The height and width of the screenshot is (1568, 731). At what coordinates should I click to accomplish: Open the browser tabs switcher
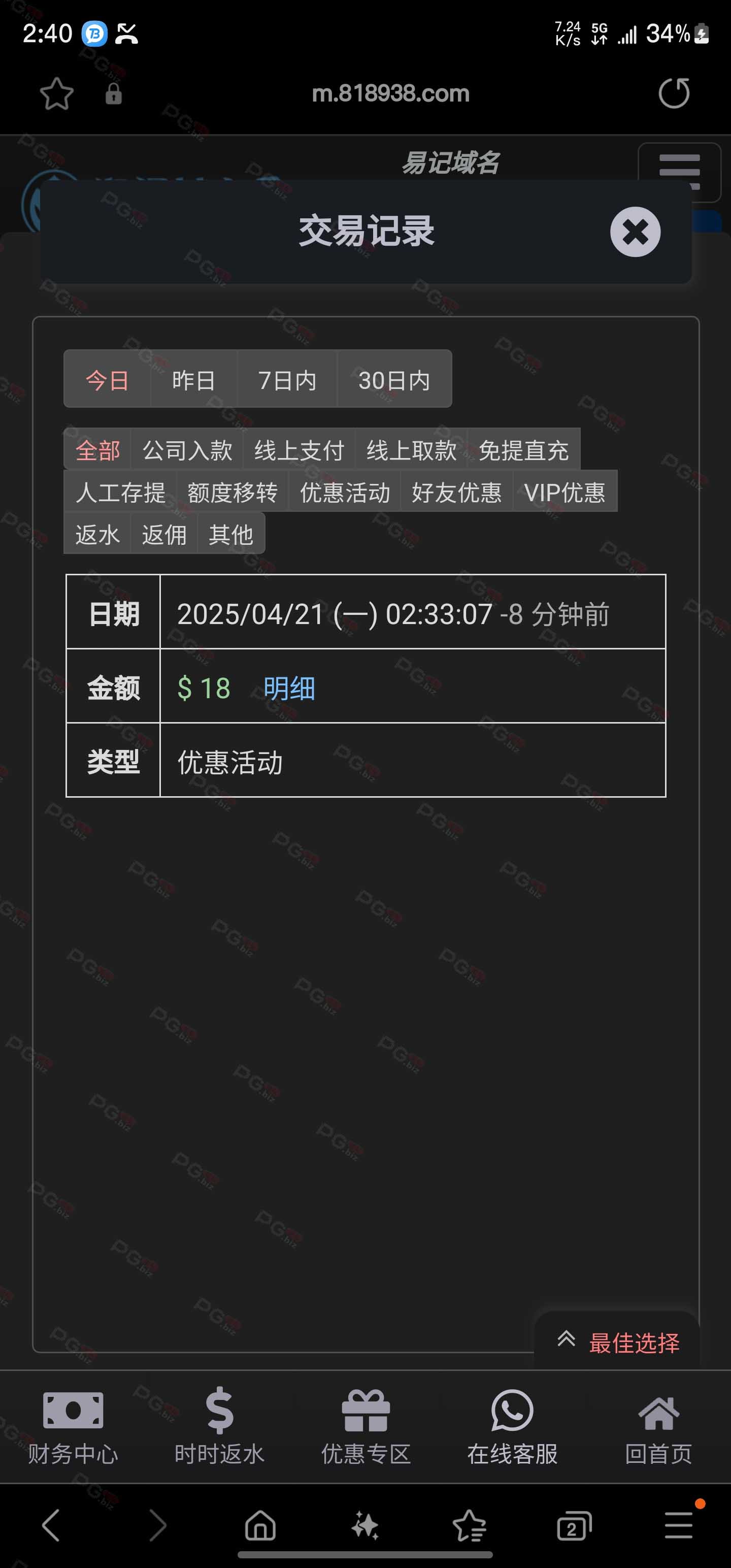pyautogui.click(x=574, y=1525)
